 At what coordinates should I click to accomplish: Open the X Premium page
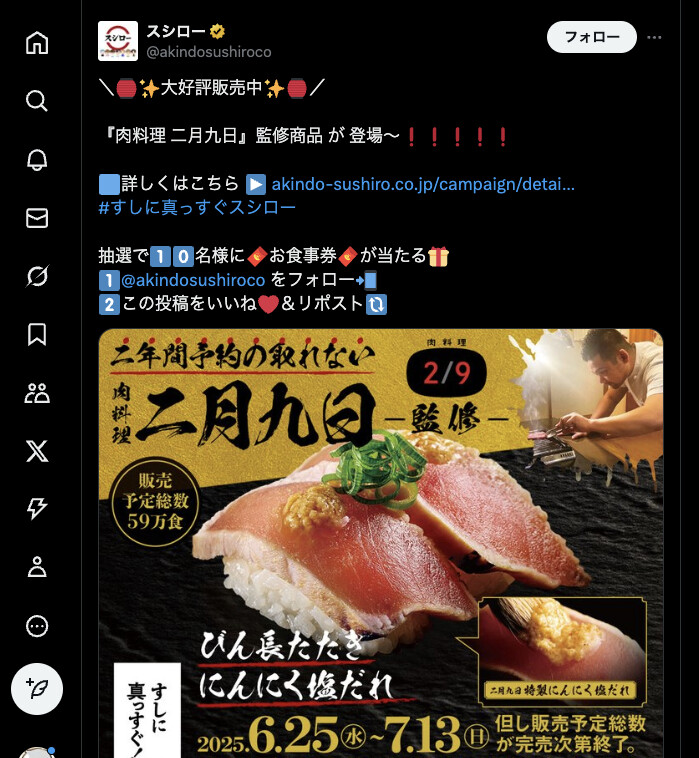pos(37,451)
